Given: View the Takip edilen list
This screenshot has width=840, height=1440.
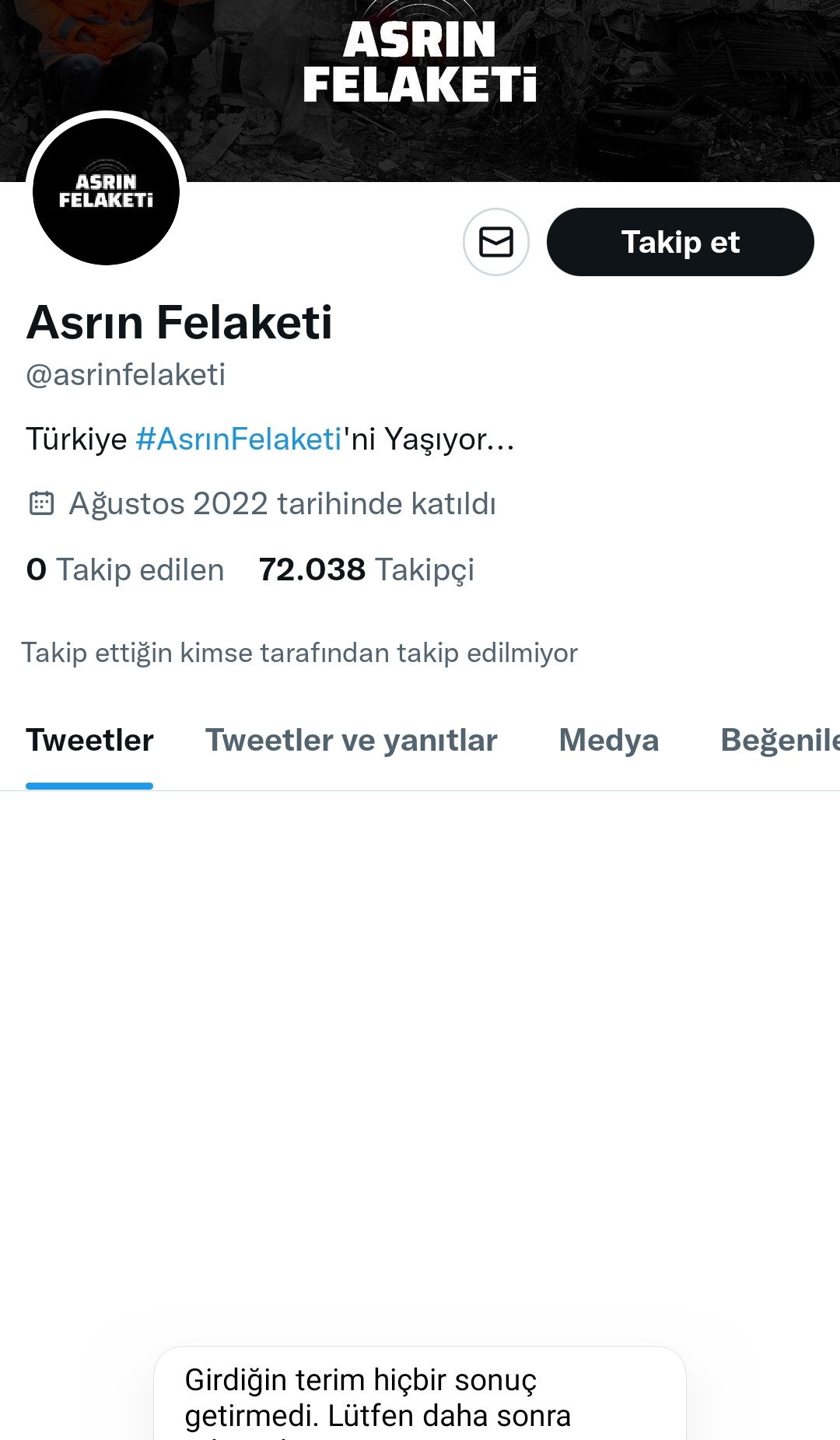Looking at the screenshot, I should coord(125,569).
